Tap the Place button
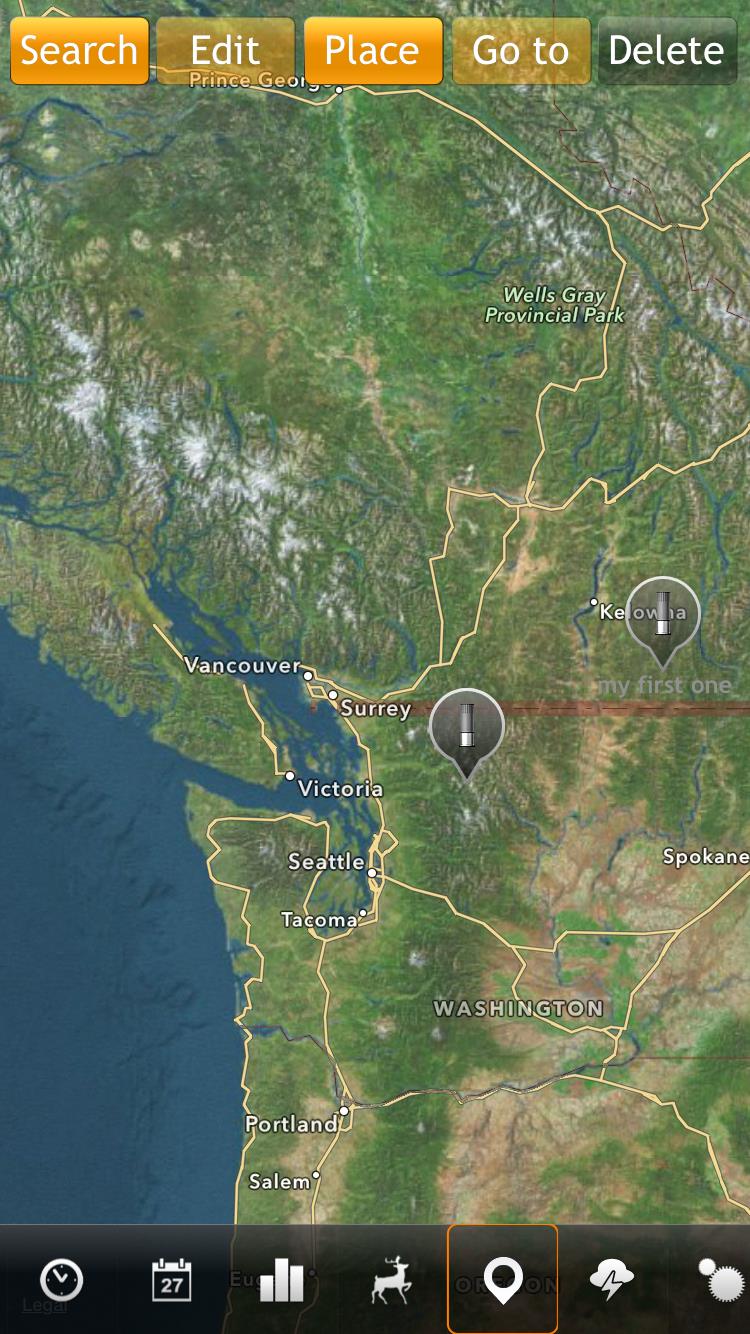750x1334 pixels. pyautogui.click(x=373, y=50)
